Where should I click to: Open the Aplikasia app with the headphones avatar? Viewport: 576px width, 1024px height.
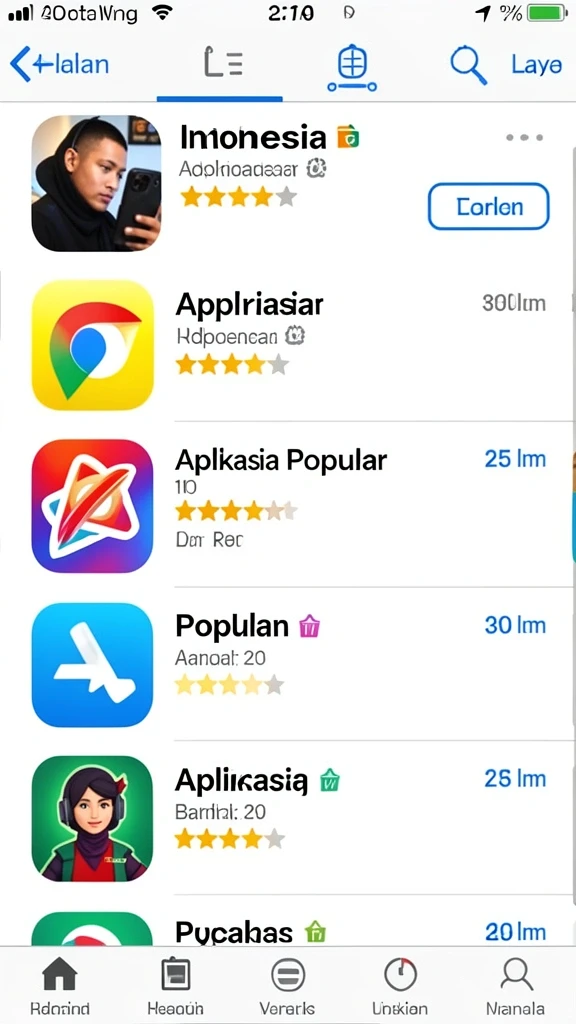coord(288,818)
